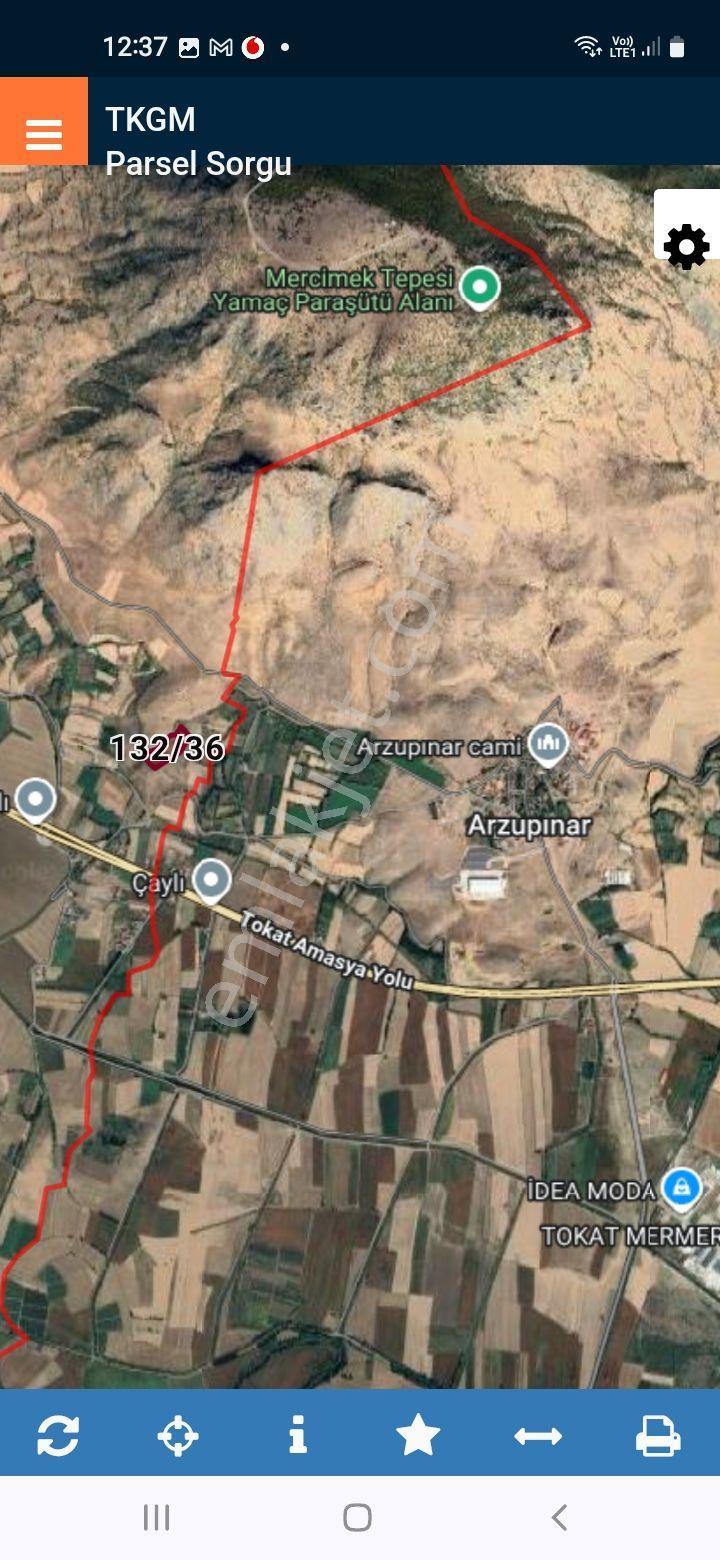This screenshot has height=1560, width=720.
Task: Open Mercimek Tepesi paragliding area marker
Action: tap(480, 288)
